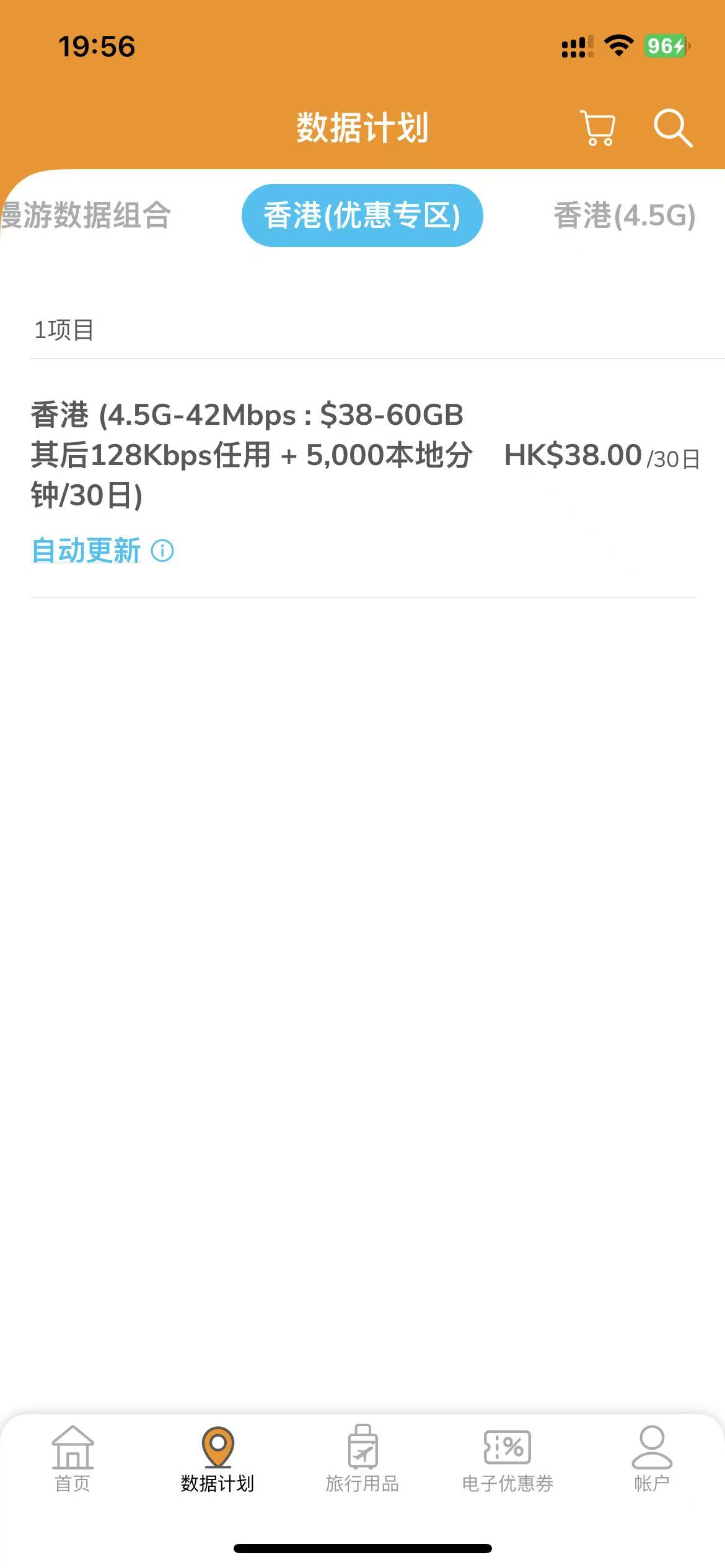
Task: Tap the info icon beside 自动更新
Action: click(162, 551)
